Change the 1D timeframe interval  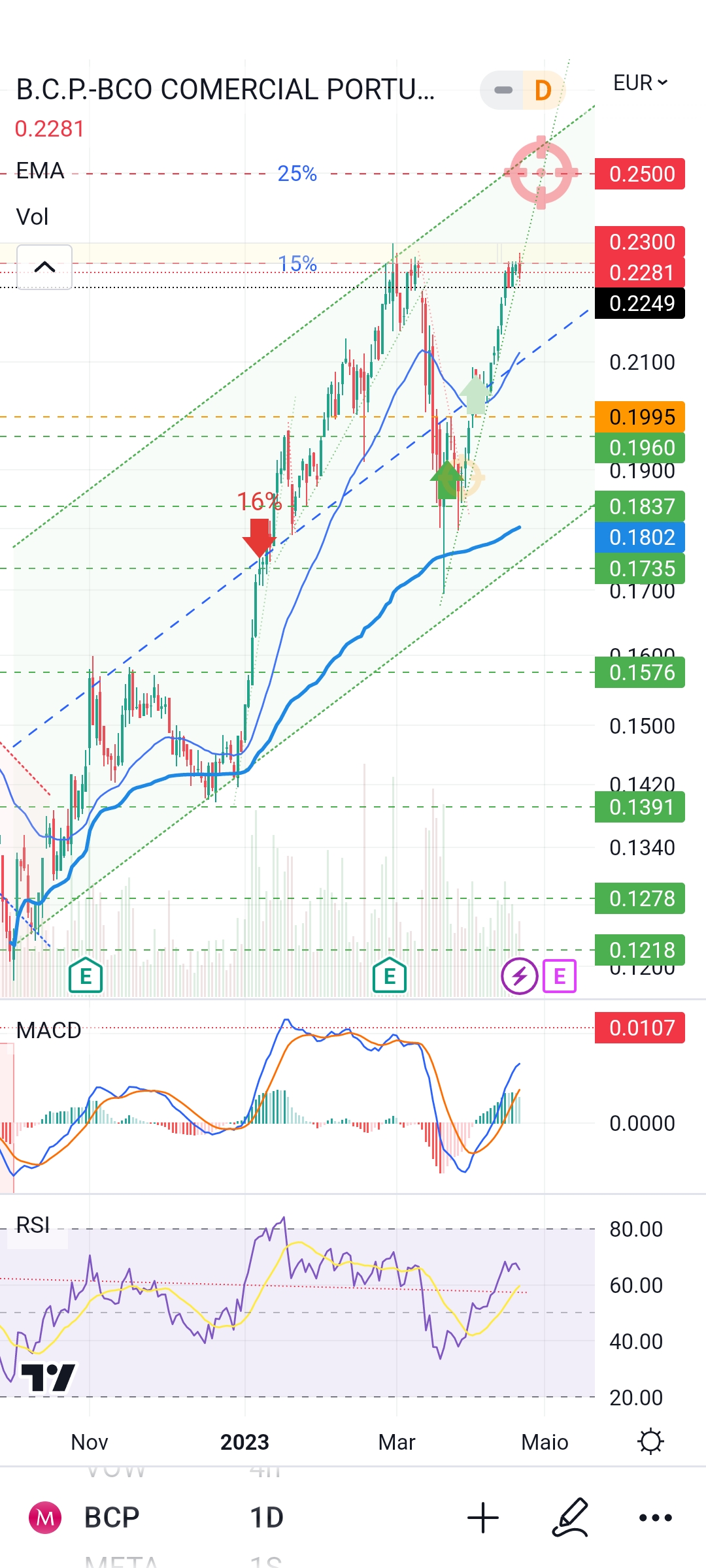267,1517
